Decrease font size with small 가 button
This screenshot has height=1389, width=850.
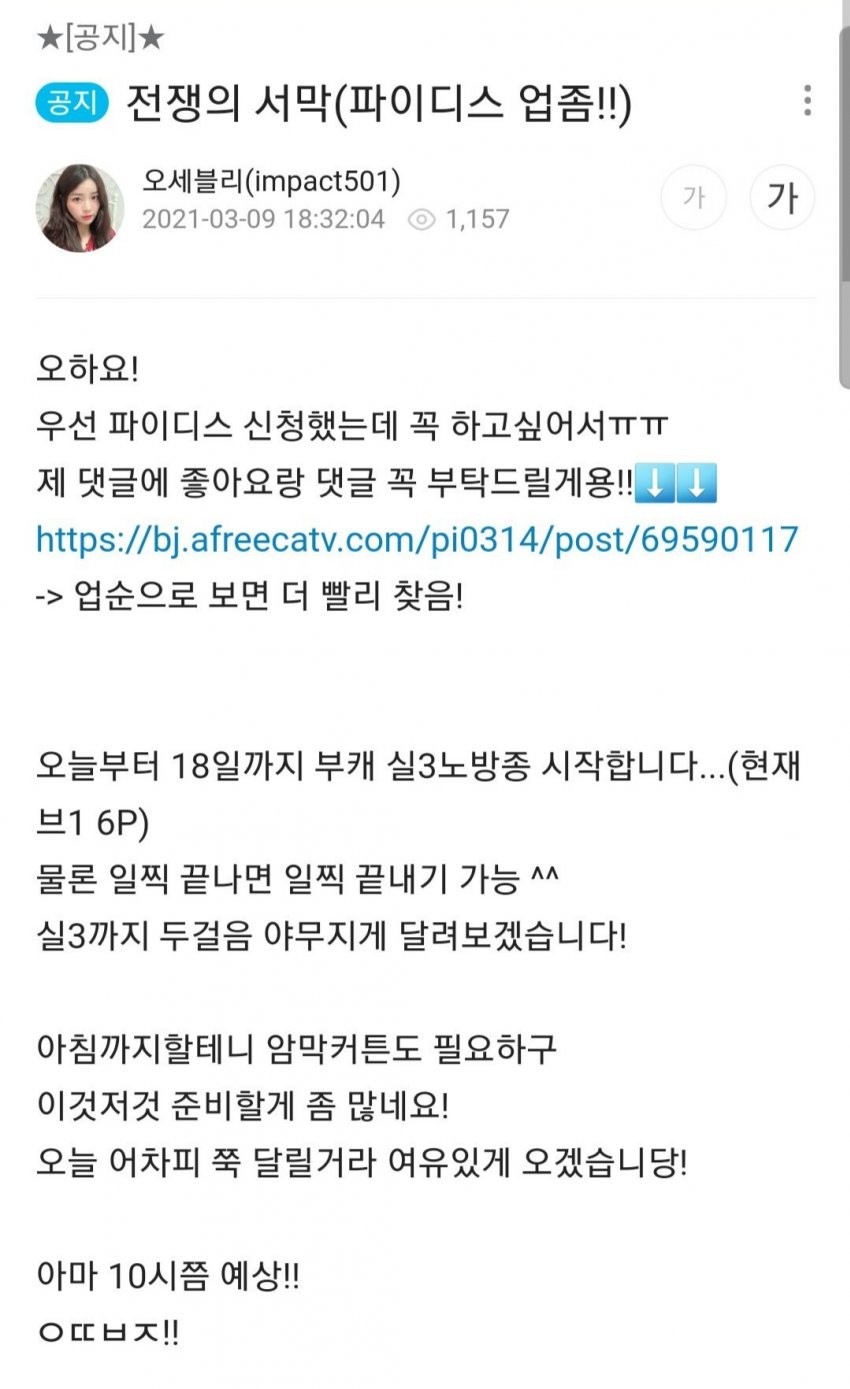(693, 197)
